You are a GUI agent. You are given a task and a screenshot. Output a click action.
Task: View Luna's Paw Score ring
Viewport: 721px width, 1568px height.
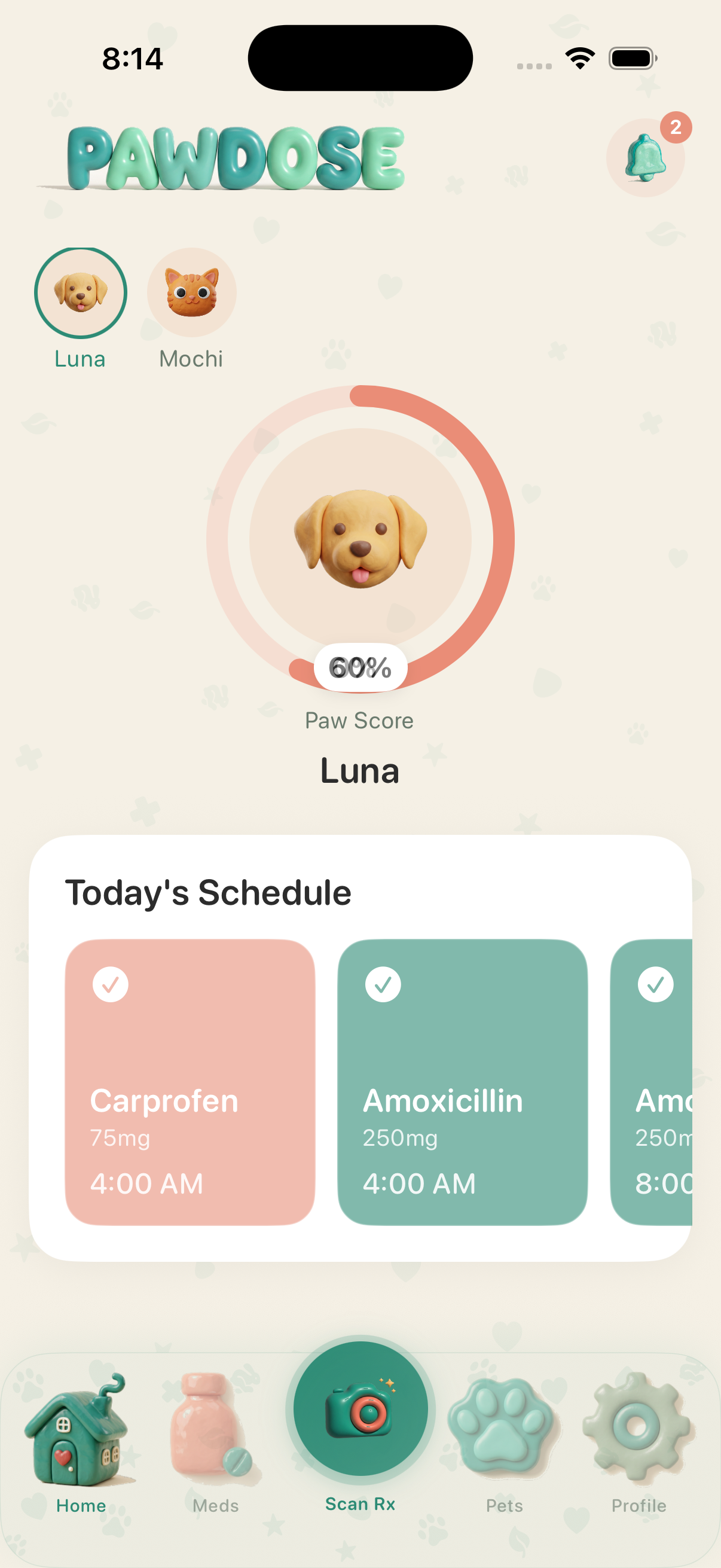[360, 539]
